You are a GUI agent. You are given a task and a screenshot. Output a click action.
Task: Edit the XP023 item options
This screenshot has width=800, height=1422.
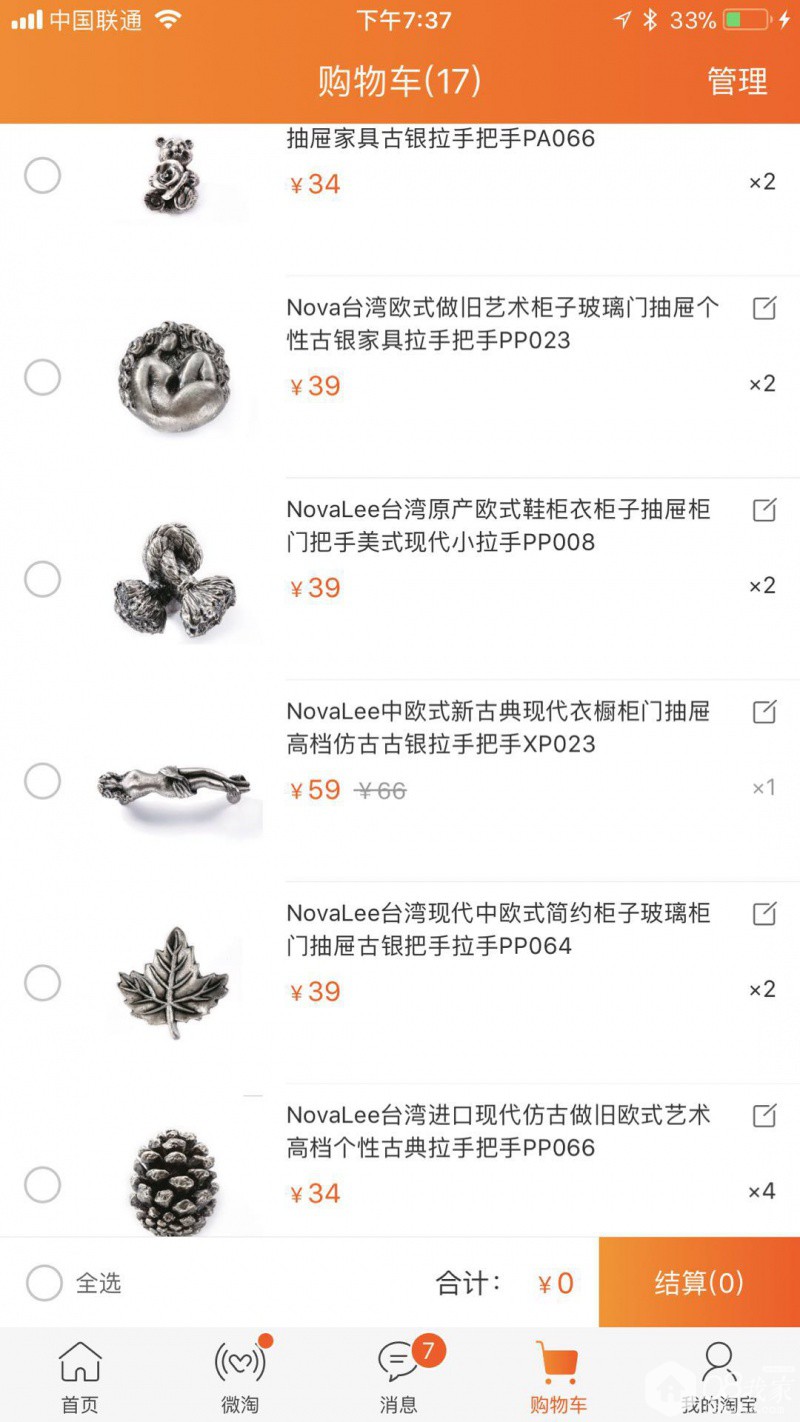pyautogui.click(x=764, y=712)
